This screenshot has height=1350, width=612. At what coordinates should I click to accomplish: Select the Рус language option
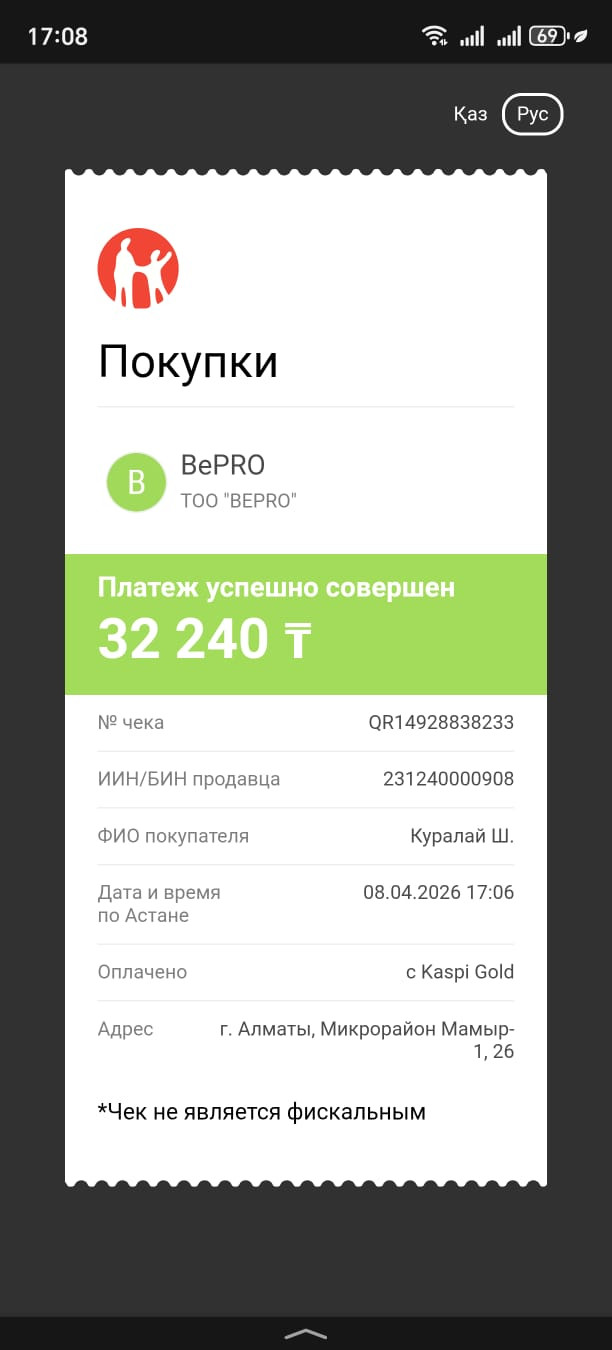click(532, 114)
